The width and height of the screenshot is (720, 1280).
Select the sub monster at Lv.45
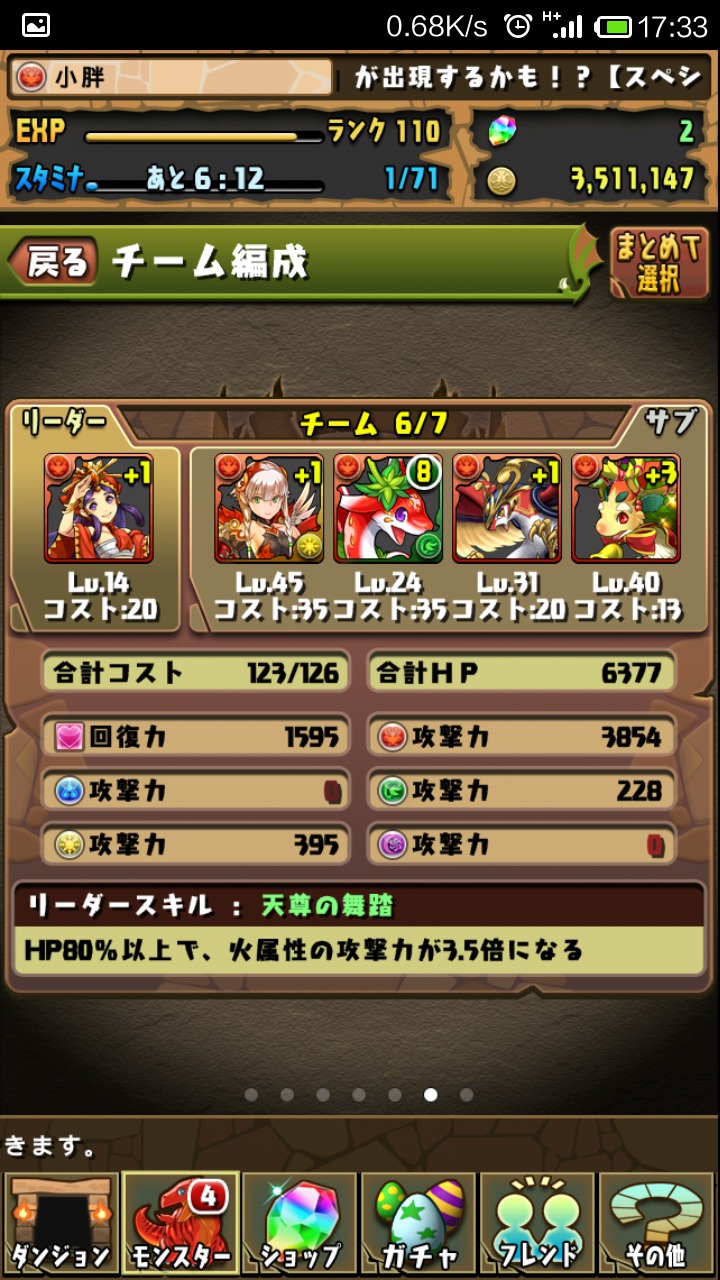(269, 508)
